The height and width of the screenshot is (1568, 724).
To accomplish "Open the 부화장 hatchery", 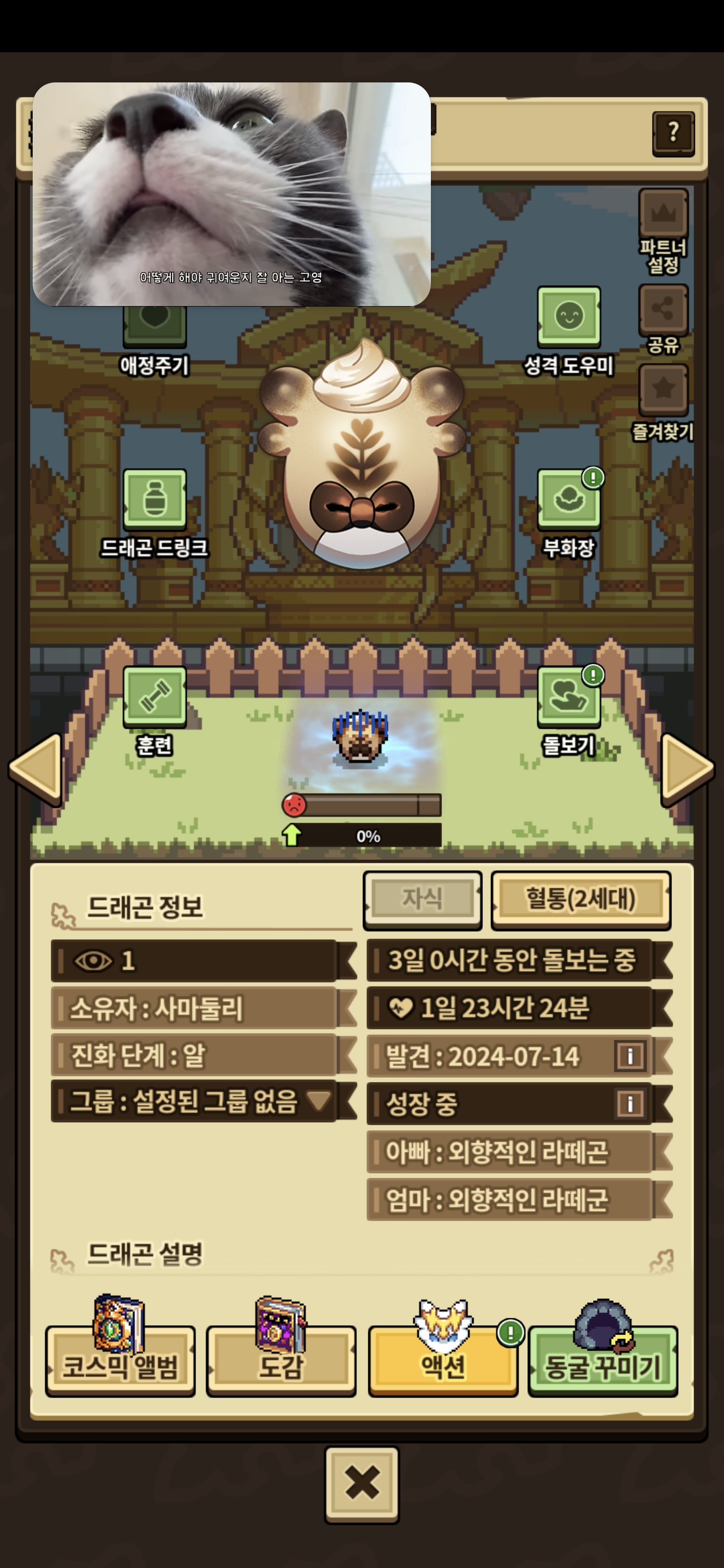I will pyautogui.click(x=569, y=500).
